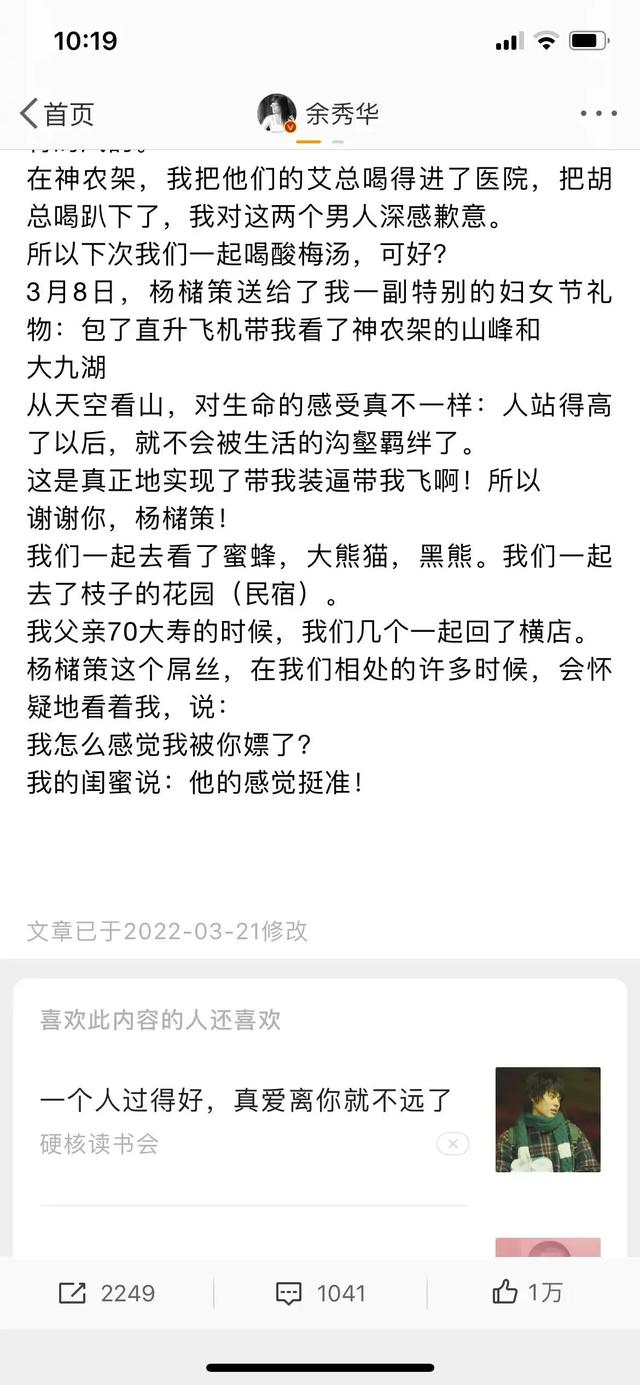Open the 1041 comments
This screenshot has height=1385, width=640.
pos(320,1293)
